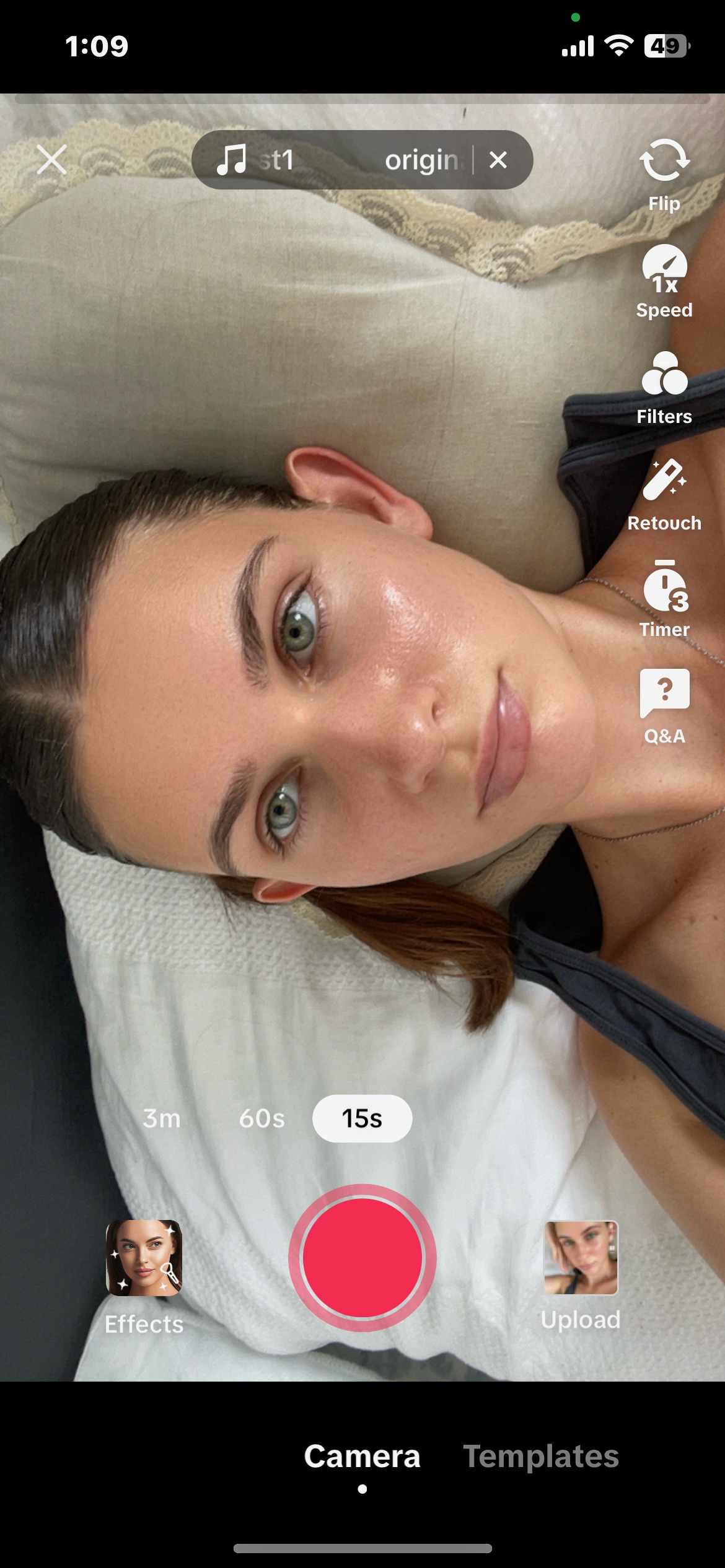Open the Q&A option
The image size is (725, 1568).
pos(664,707)
